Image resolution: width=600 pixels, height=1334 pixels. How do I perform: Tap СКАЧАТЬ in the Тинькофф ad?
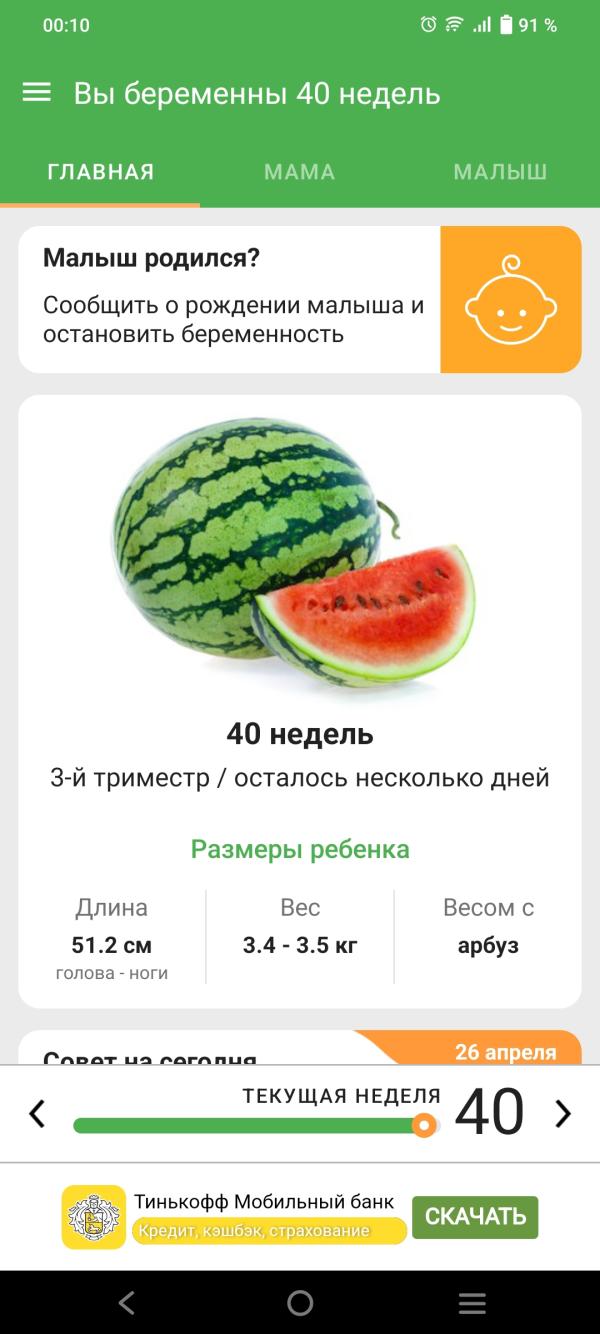(475, 1217)
